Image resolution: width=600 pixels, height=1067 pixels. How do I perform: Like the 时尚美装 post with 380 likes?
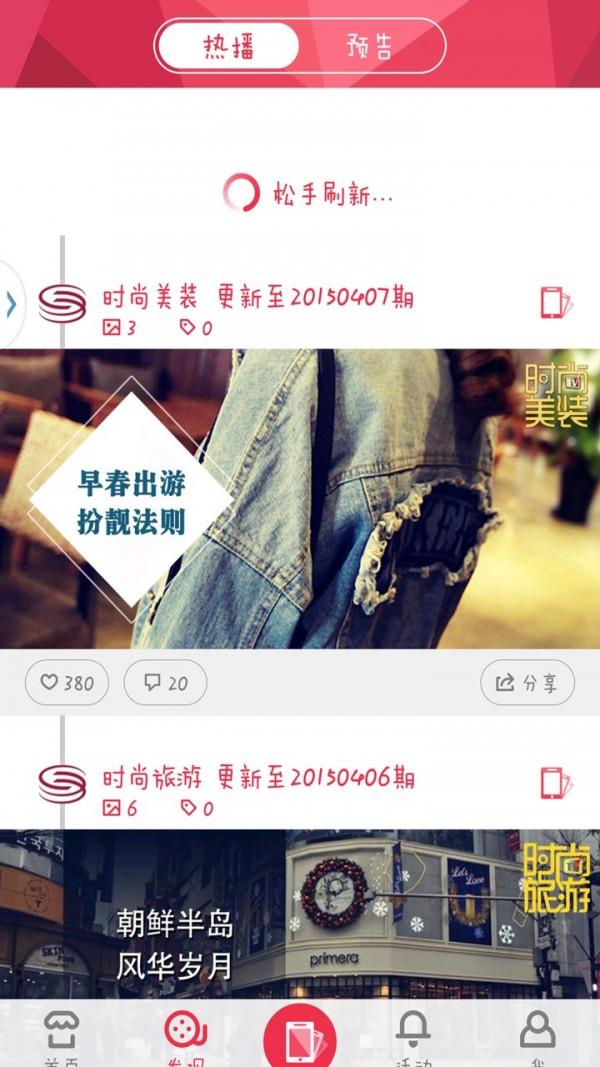pyautogui.click(x=67, y=683)
